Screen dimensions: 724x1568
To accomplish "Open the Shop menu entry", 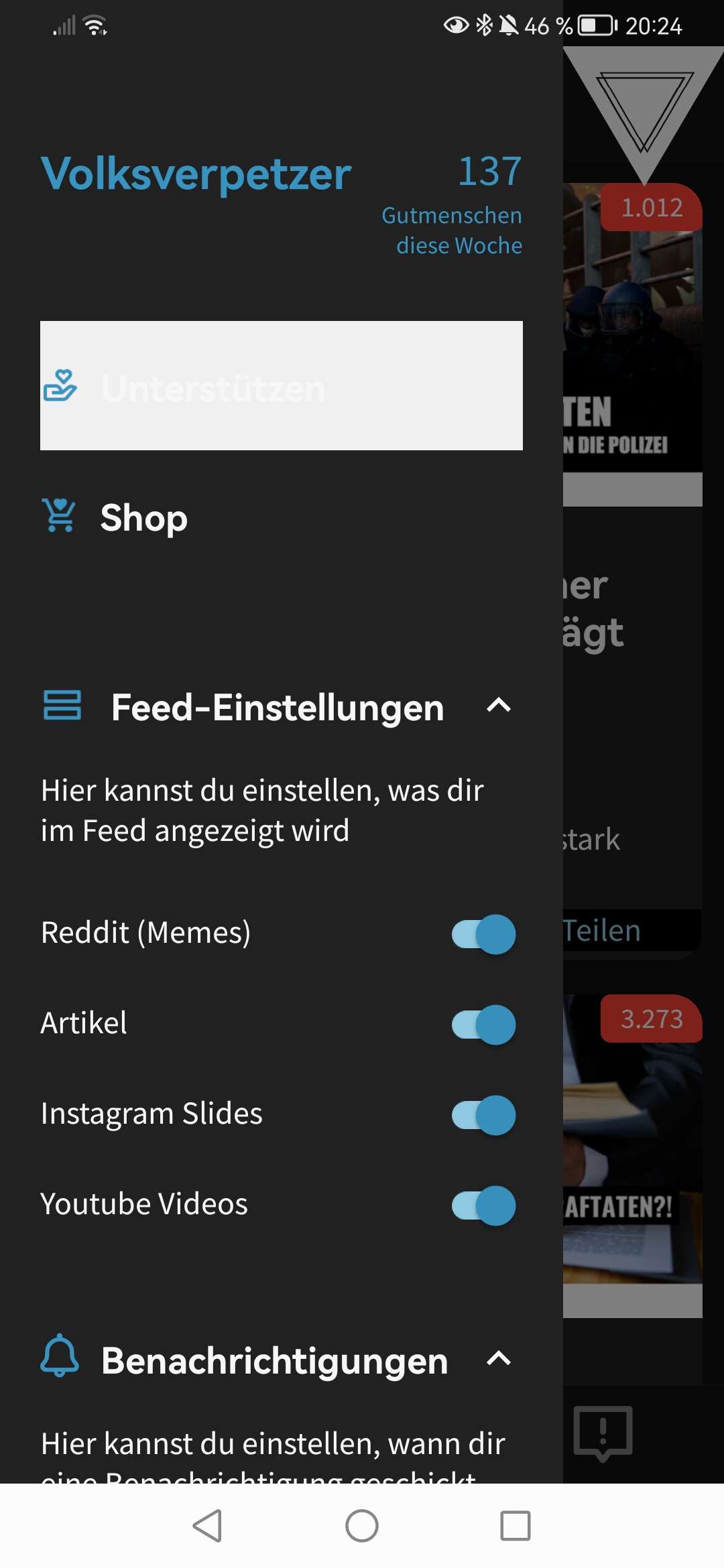I will [143, 517].
